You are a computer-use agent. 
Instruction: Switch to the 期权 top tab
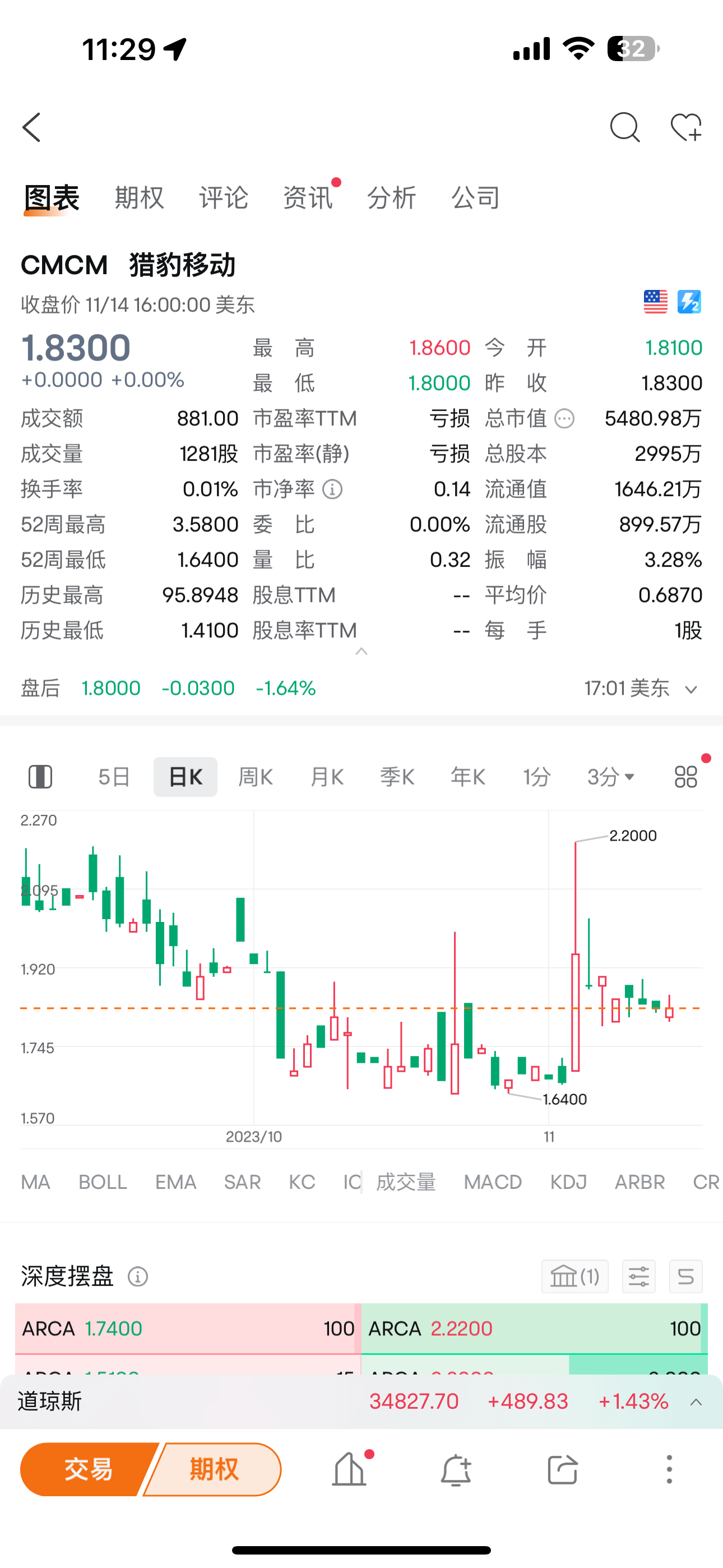pos(140,198)
